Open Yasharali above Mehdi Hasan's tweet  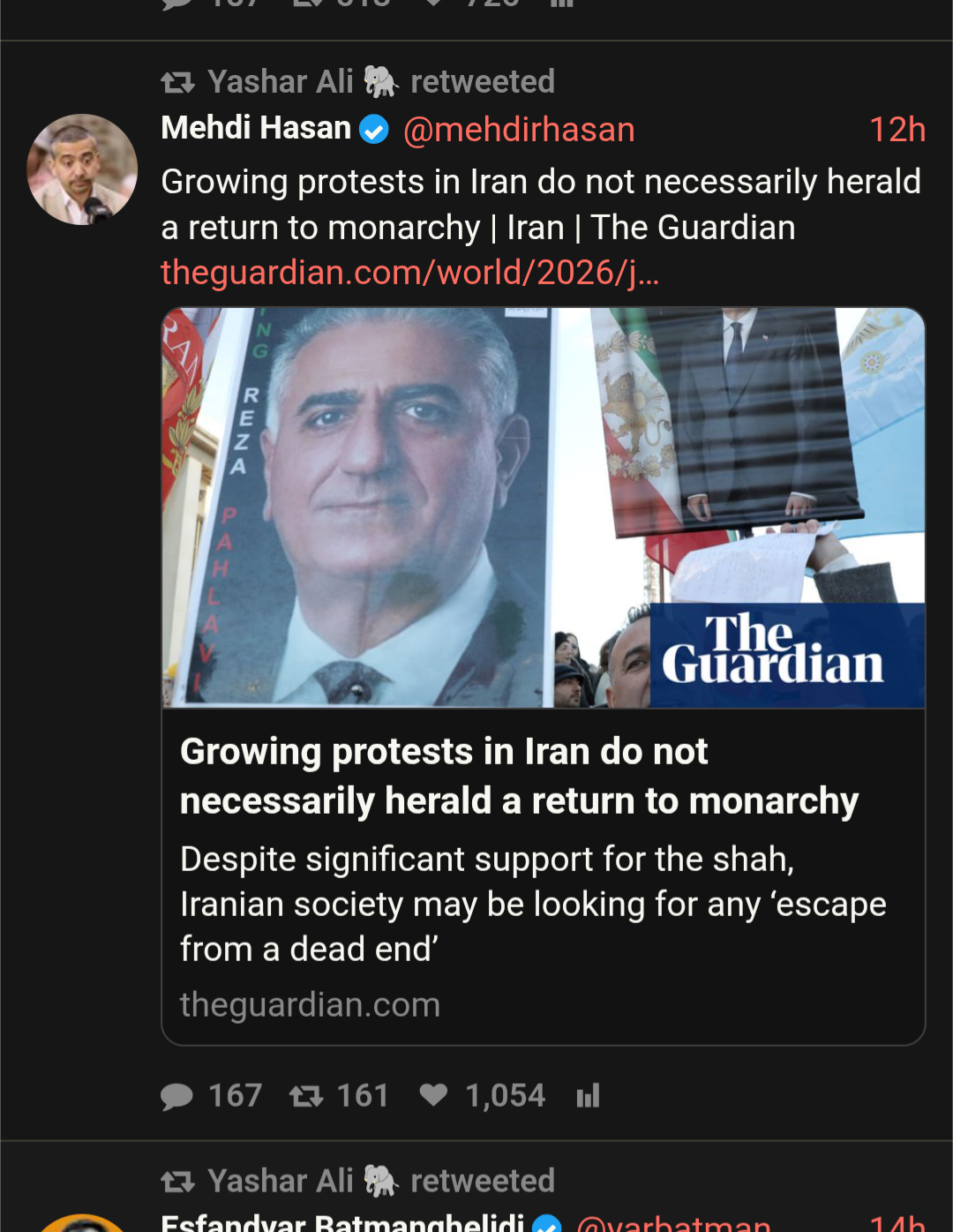tap(281, 82)
